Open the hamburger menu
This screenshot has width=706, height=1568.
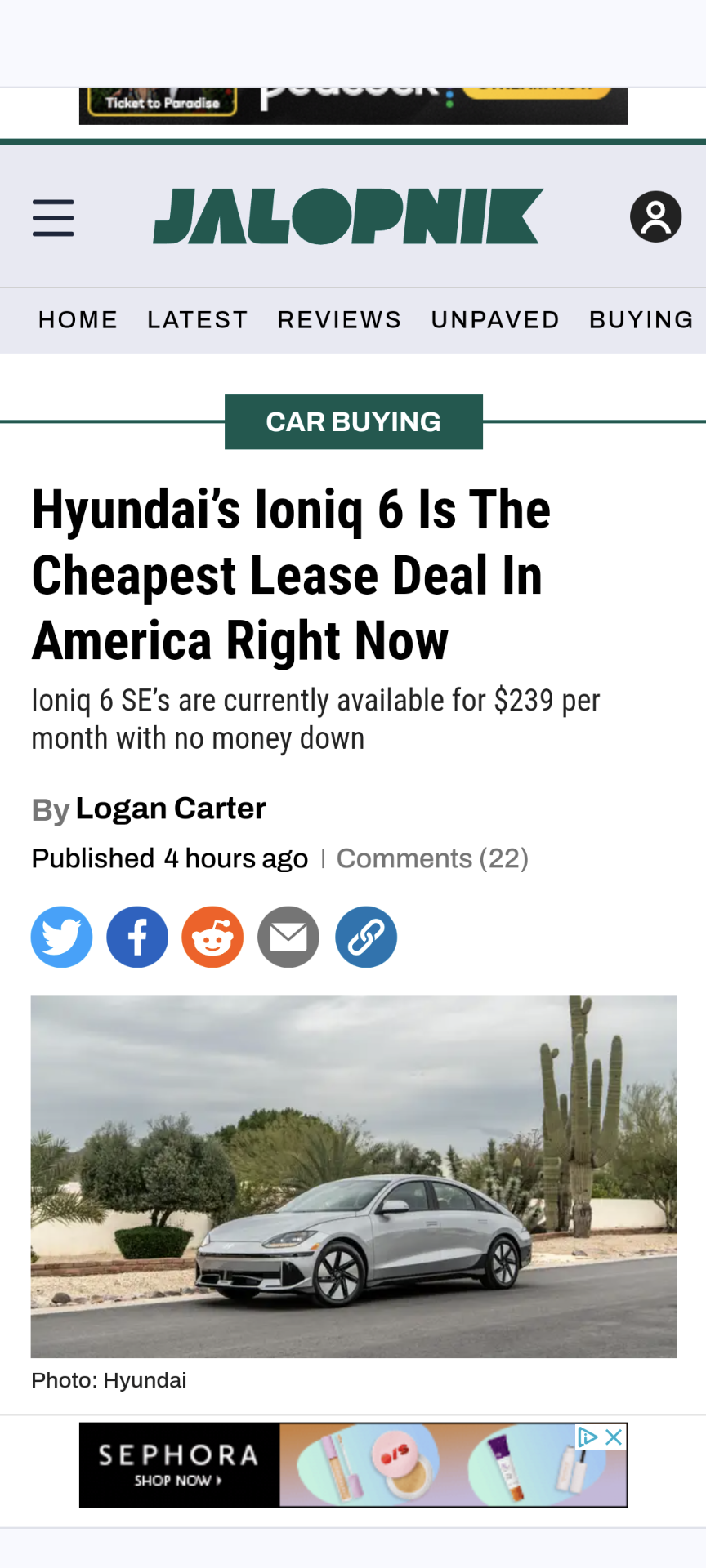[53, 217]
